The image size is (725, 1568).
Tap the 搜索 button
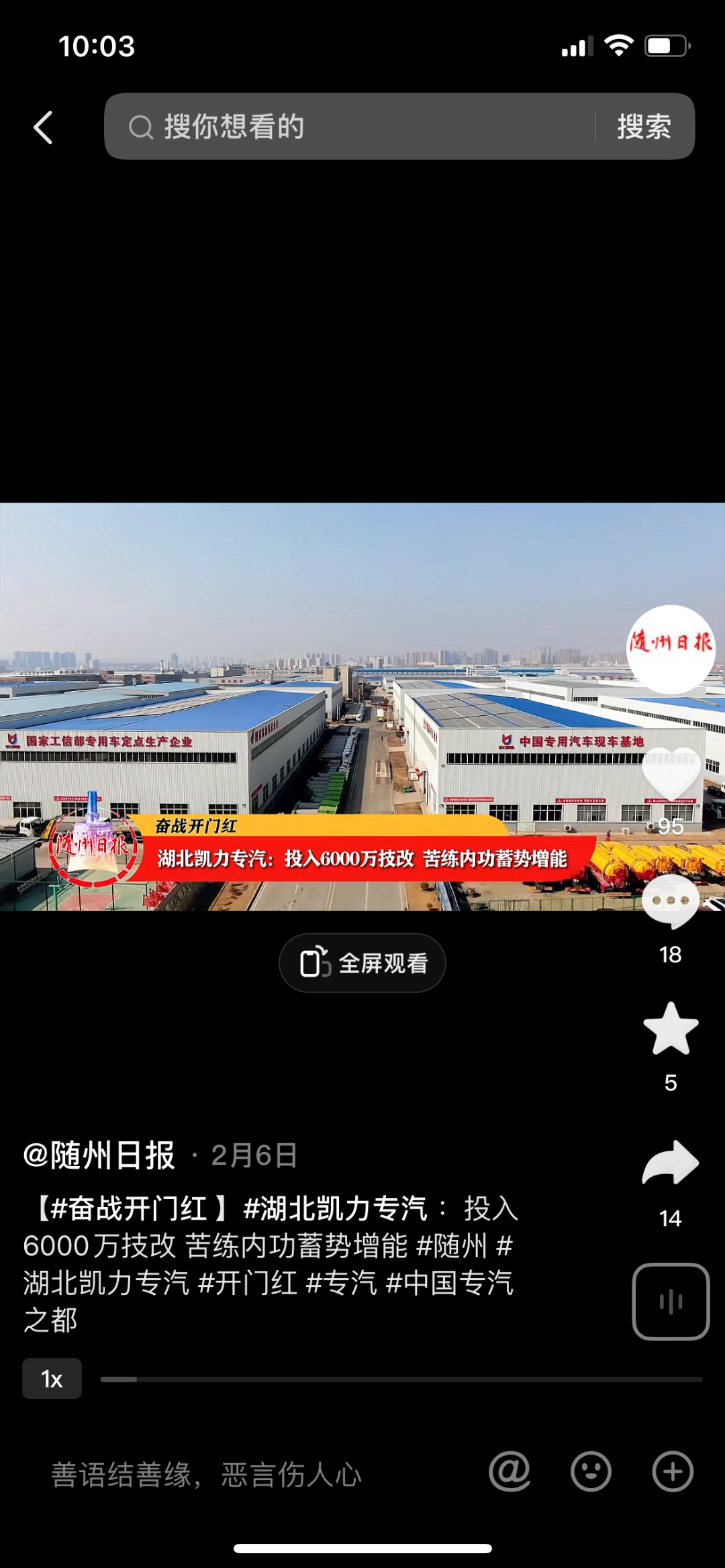644,127
